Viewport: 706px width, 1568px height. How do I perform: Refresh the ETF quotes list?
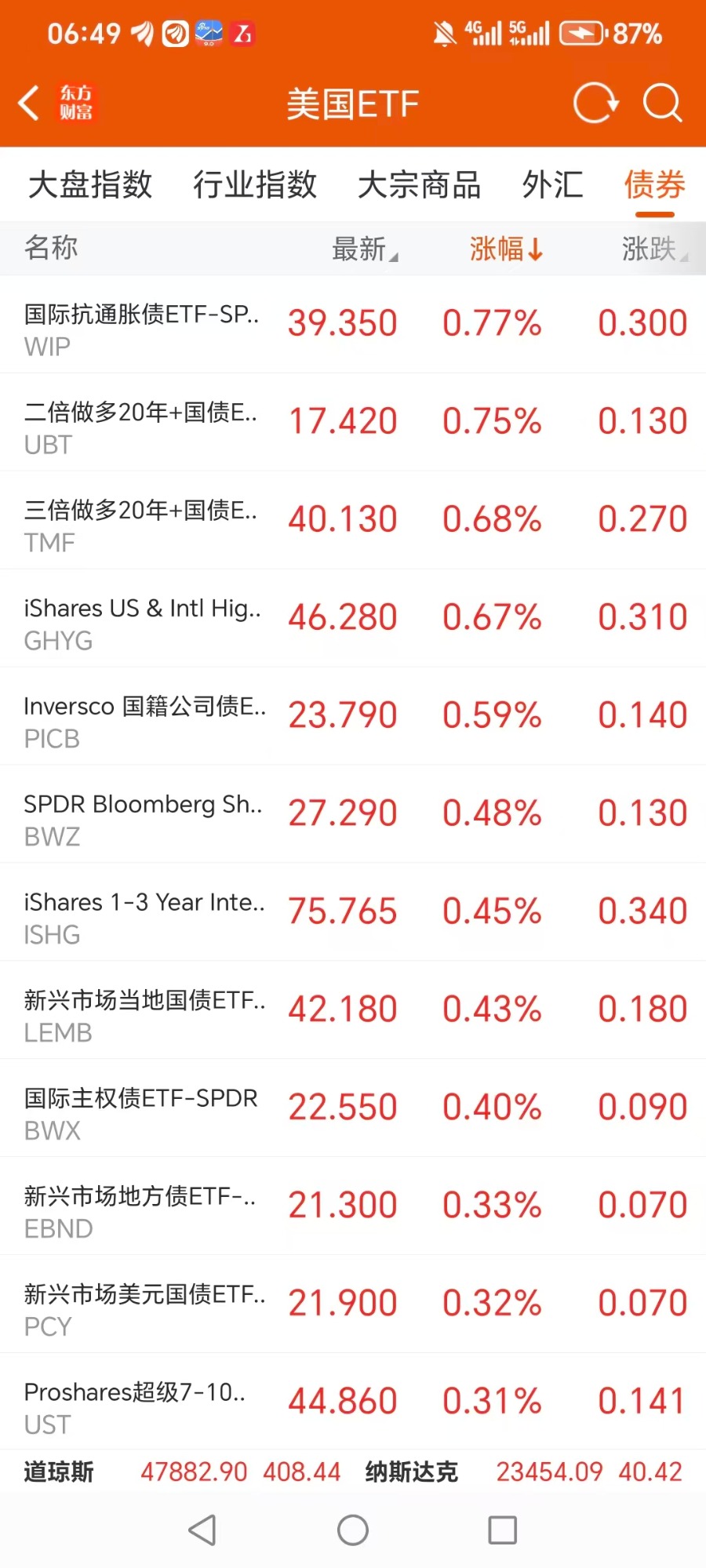point(595,104)
